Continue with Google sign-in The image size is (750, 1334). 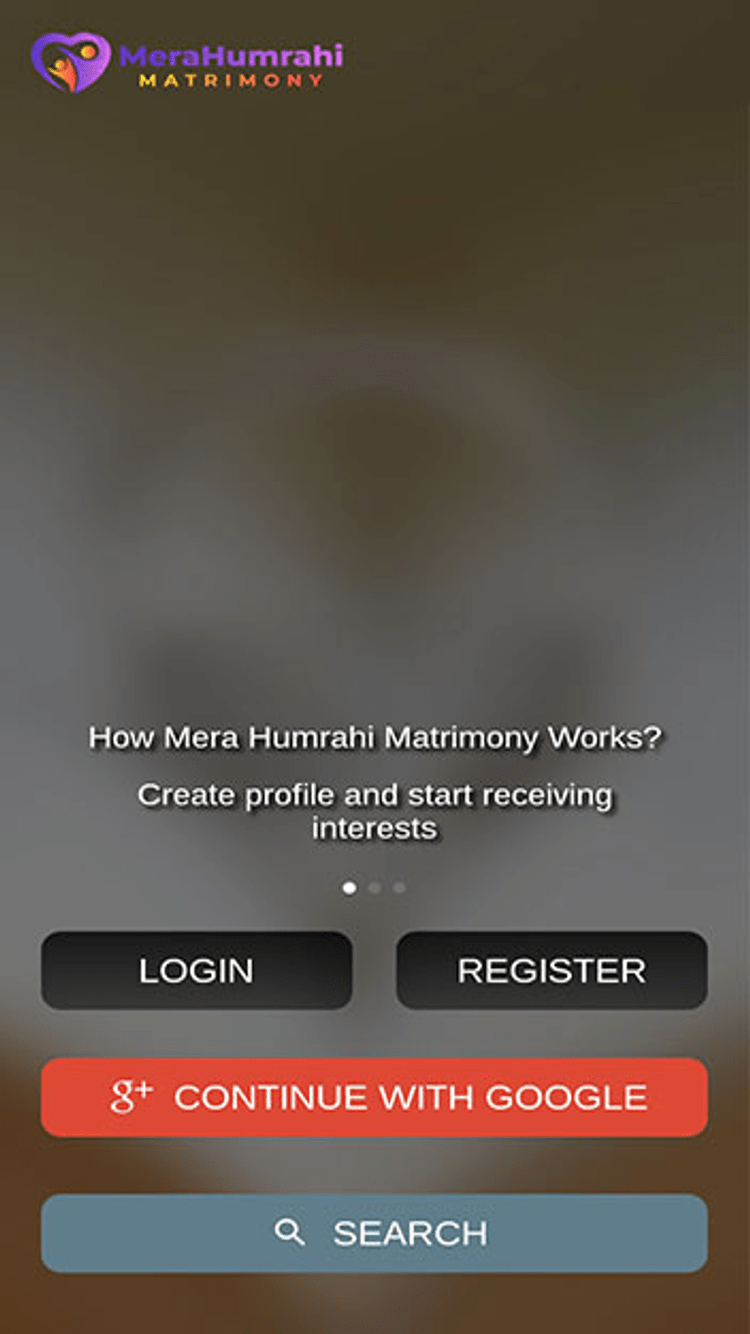374,1097
